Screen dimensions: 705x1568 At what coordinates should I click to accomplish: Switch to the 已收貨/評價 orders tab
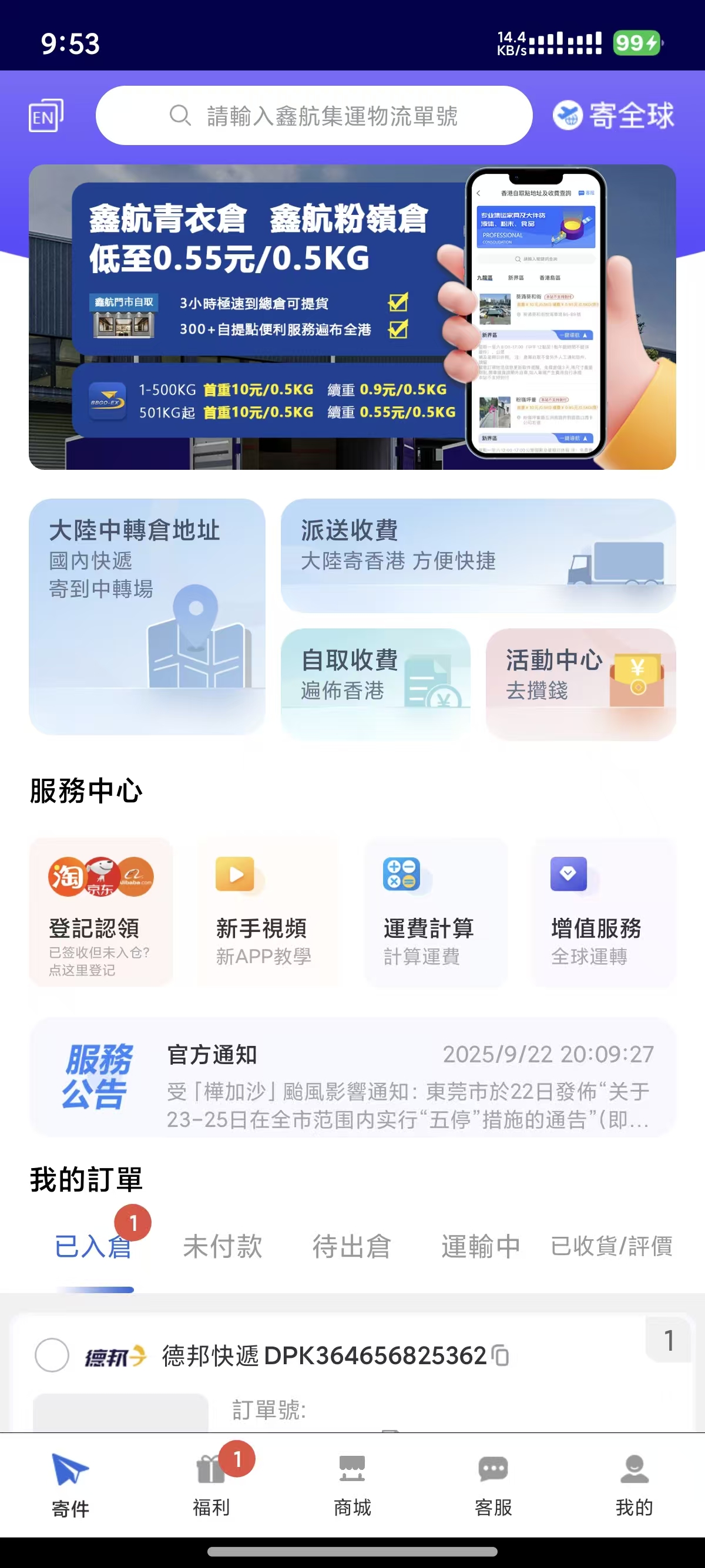pyautogui.click(x=611, y=1246)
